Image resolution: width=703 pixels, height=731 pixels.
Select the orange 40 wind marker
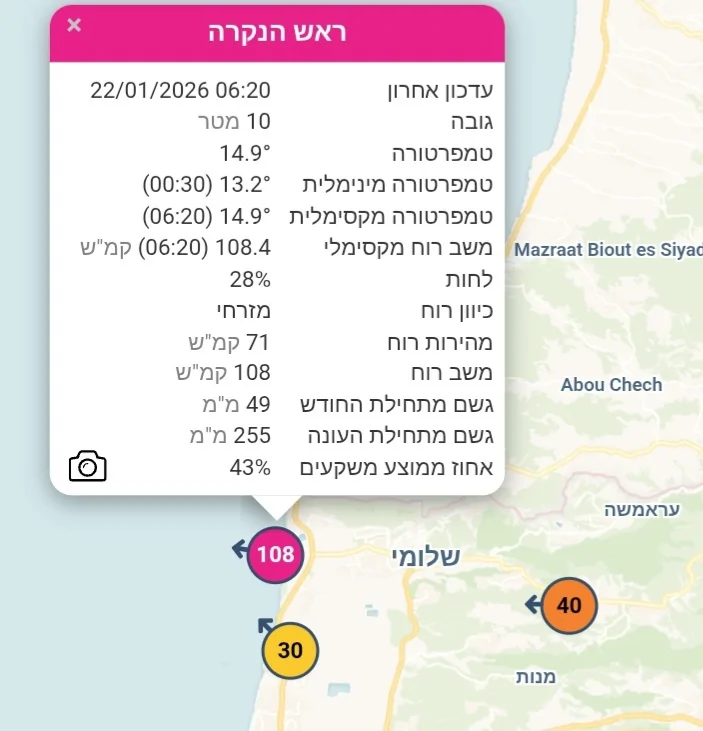pyautogui.click(x=569, y=605)
